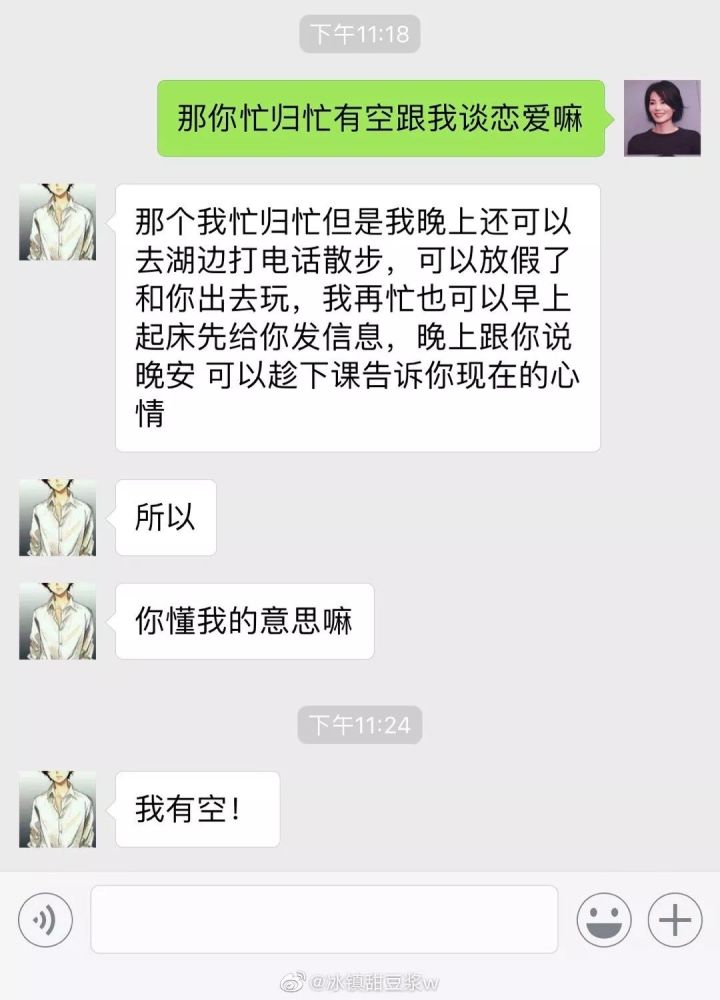Tap the avatar beside the "那个我忙归忙" message

(57, 222)
